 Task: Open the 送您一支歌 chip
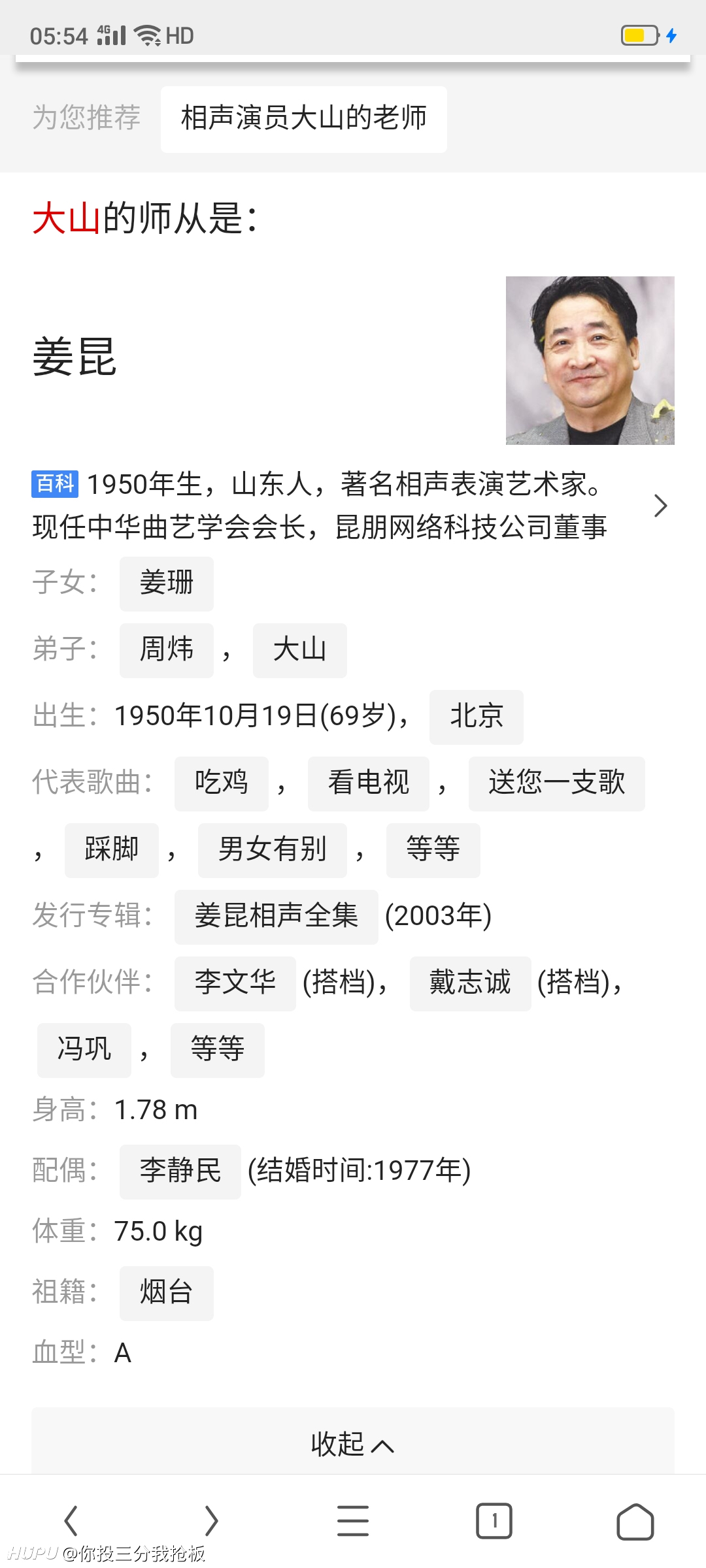pos(557,783)
